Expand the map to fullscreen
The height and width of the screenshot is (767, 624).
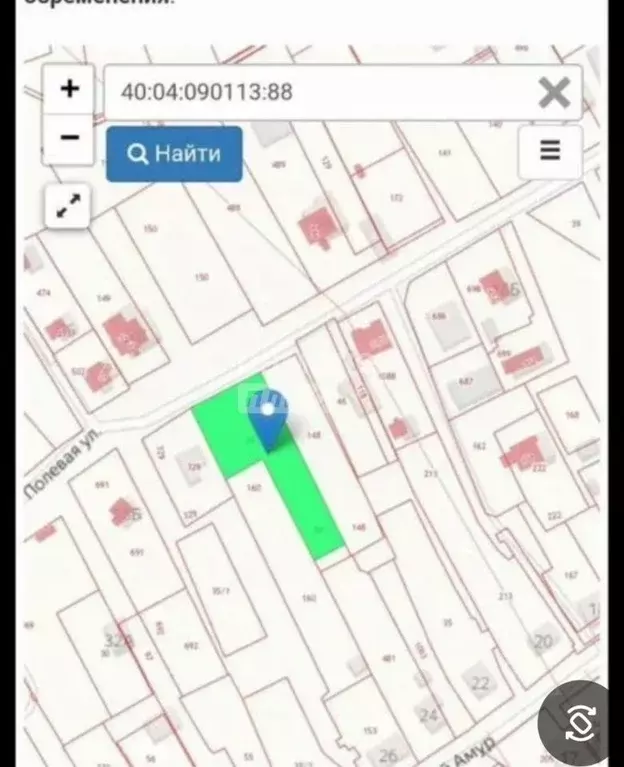coord(69,207)
